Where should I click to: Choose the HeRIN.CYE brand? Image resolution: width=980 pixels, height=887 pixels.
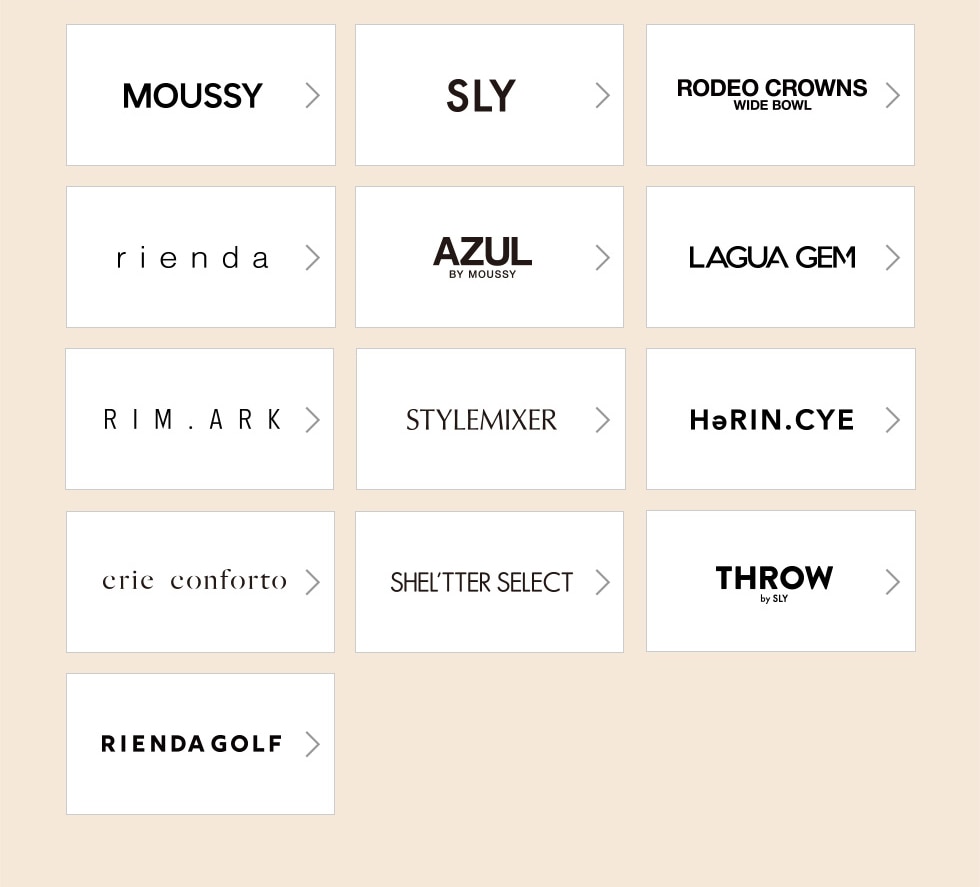pos(780,419)
